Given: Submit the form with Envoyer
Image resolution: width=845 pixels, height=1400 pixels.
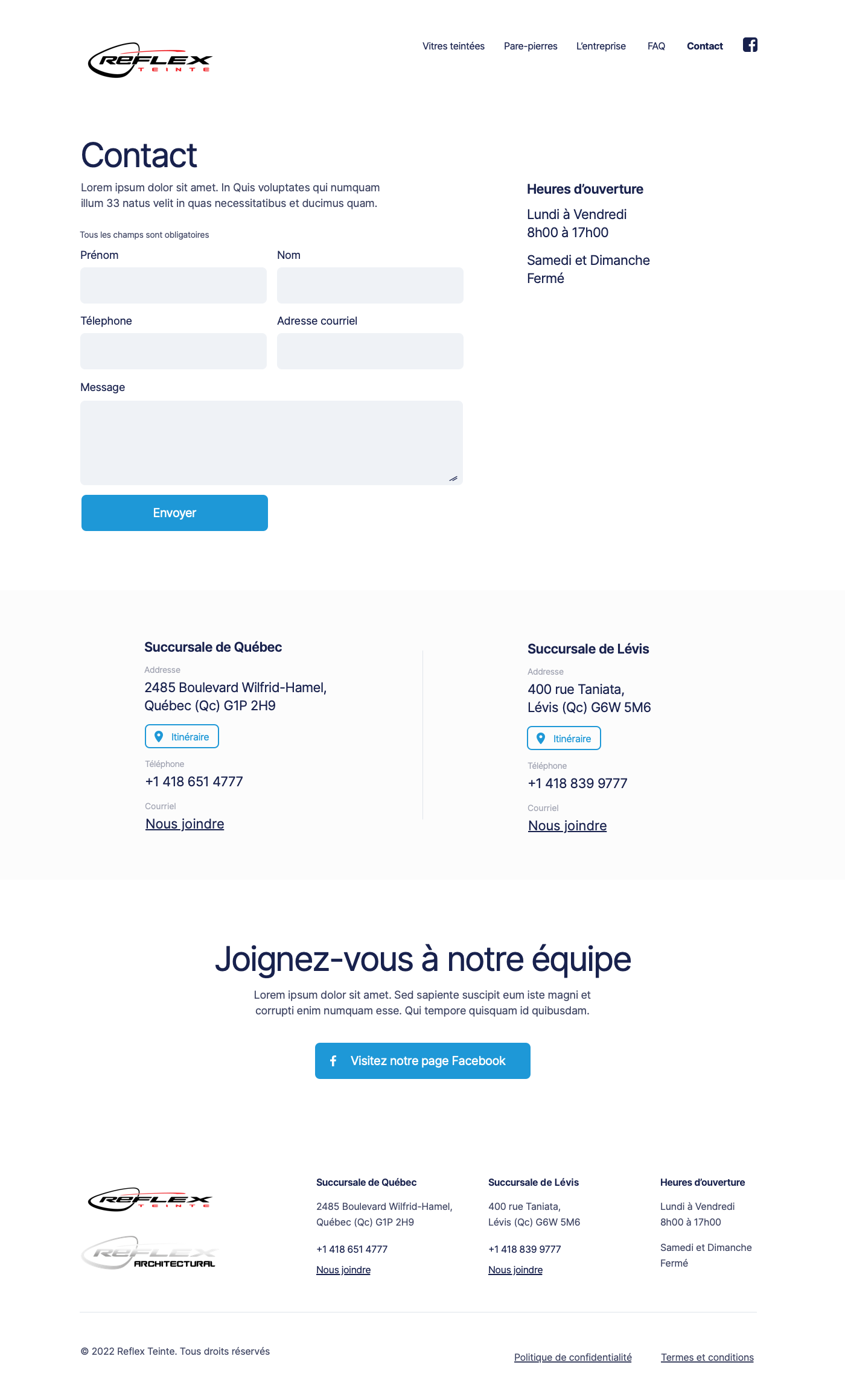Looking at the screenshot, I should (174, 513).
